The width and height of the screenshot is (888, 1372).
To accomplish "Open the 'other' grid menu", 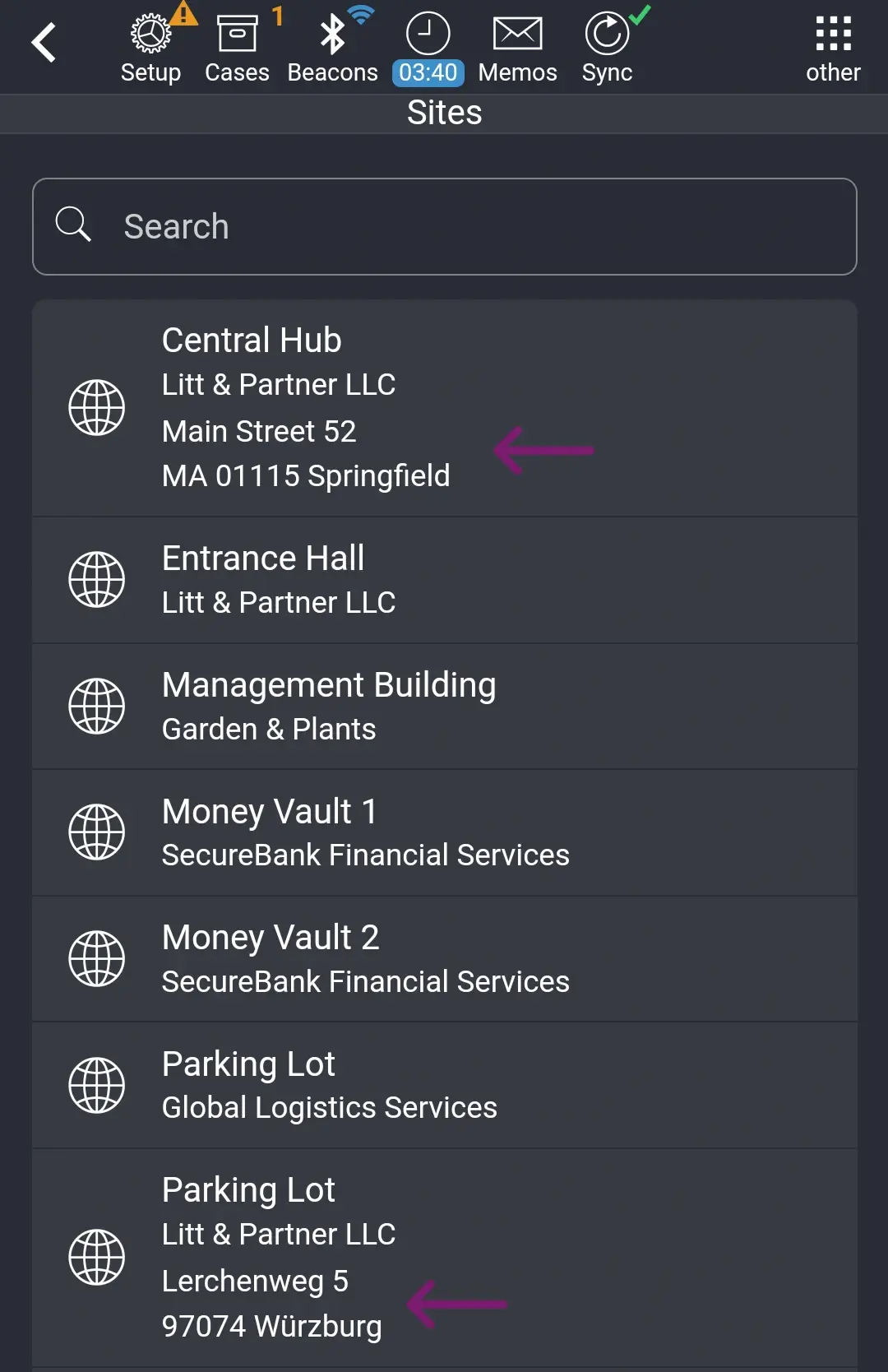I will coord(832,35).
